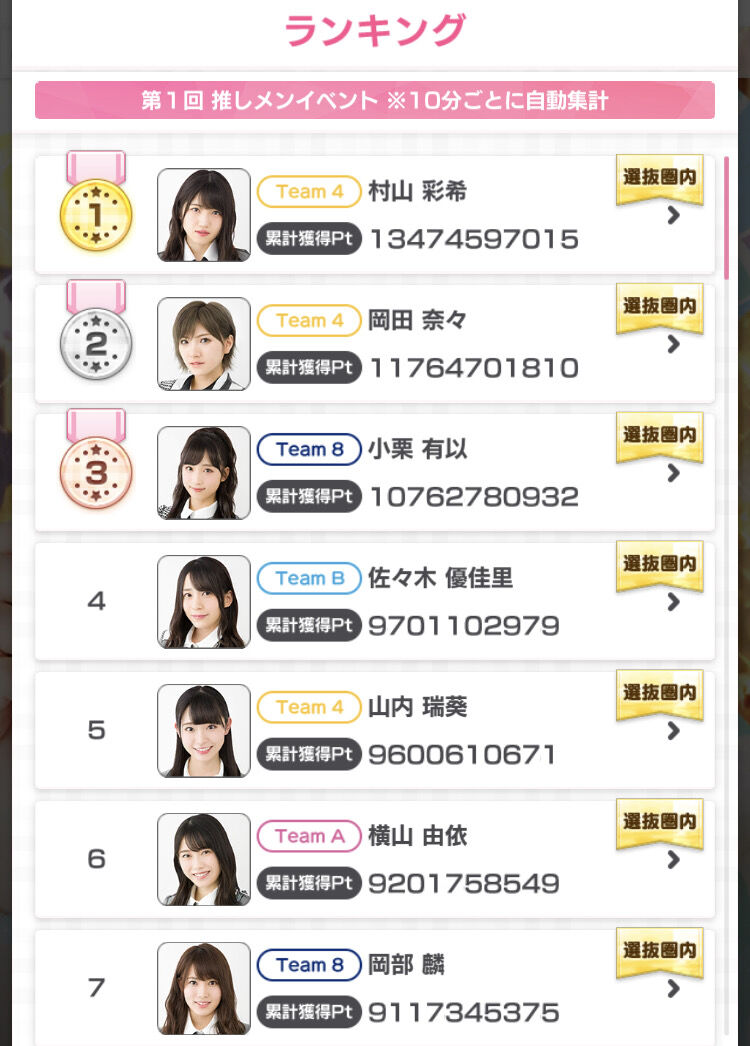The width and height of the screenshot is (750, 1046).
Task: View 横山 由依's ranking details
Action: tap(374, 860)
